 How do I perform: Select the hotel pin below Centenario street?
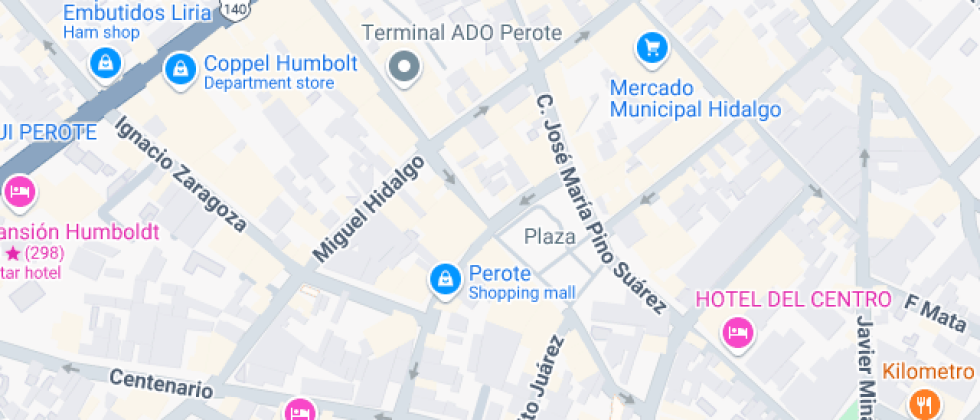coord(299,411)
